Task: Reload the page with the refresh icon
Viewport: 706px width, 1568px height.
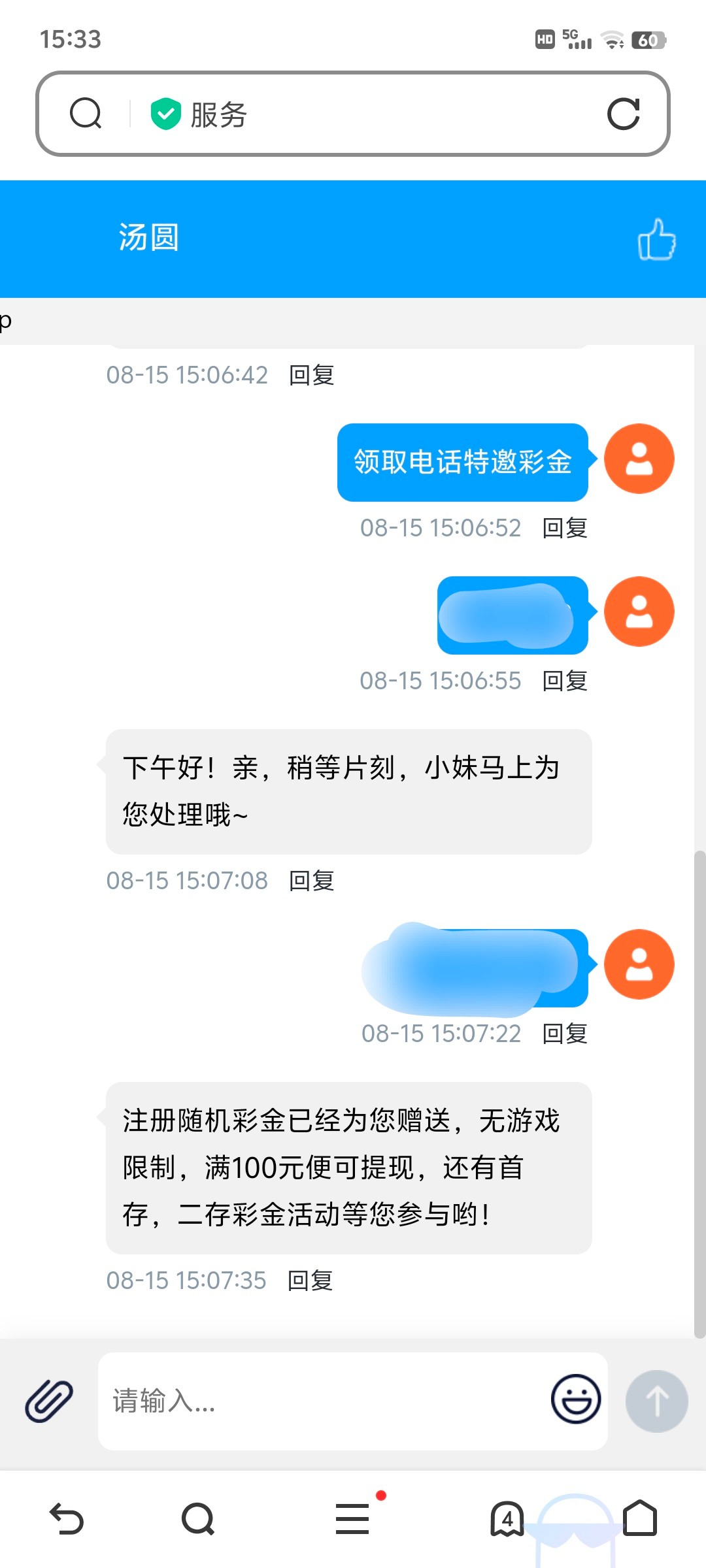Action: [623, 114]
